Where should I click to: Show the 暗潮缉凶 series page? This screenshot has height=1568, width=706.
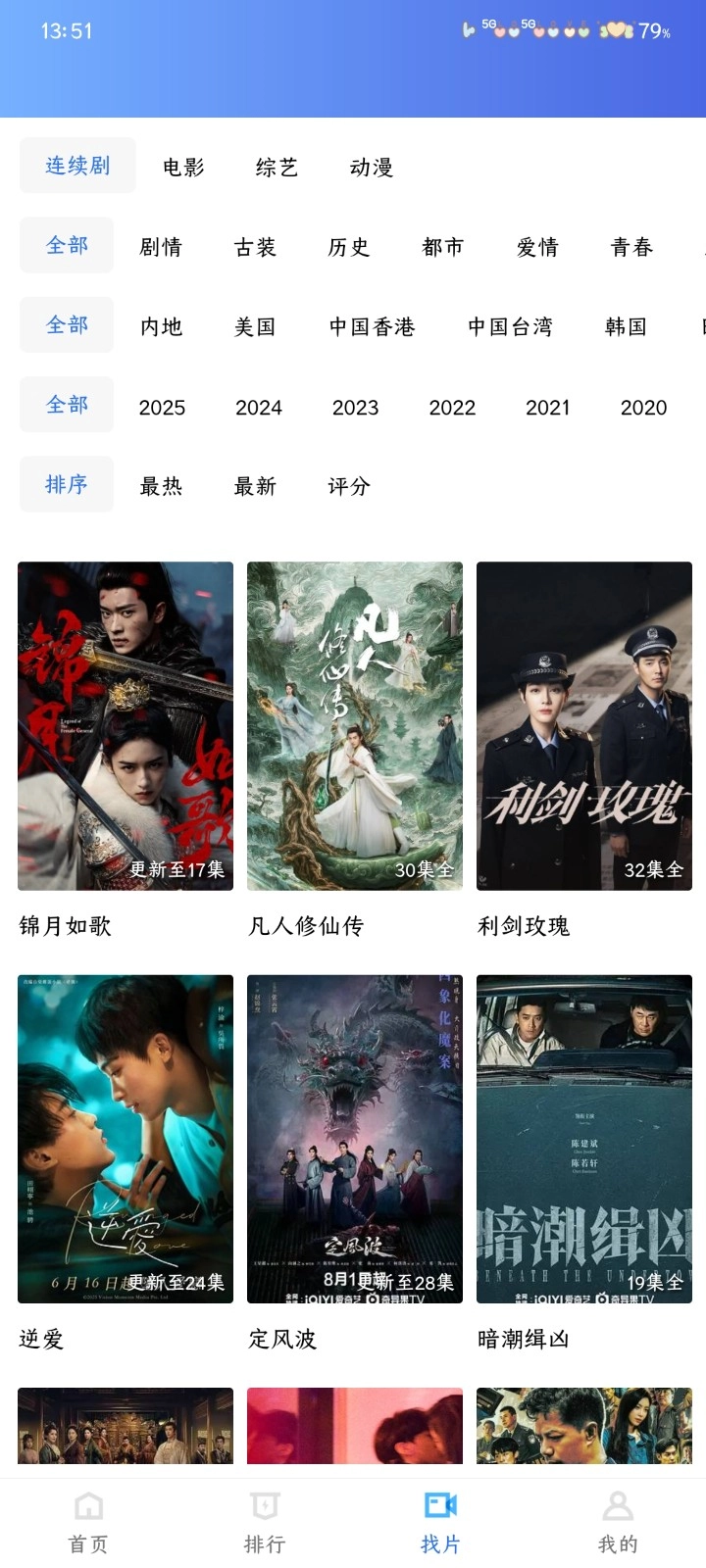coord(584,1139)
